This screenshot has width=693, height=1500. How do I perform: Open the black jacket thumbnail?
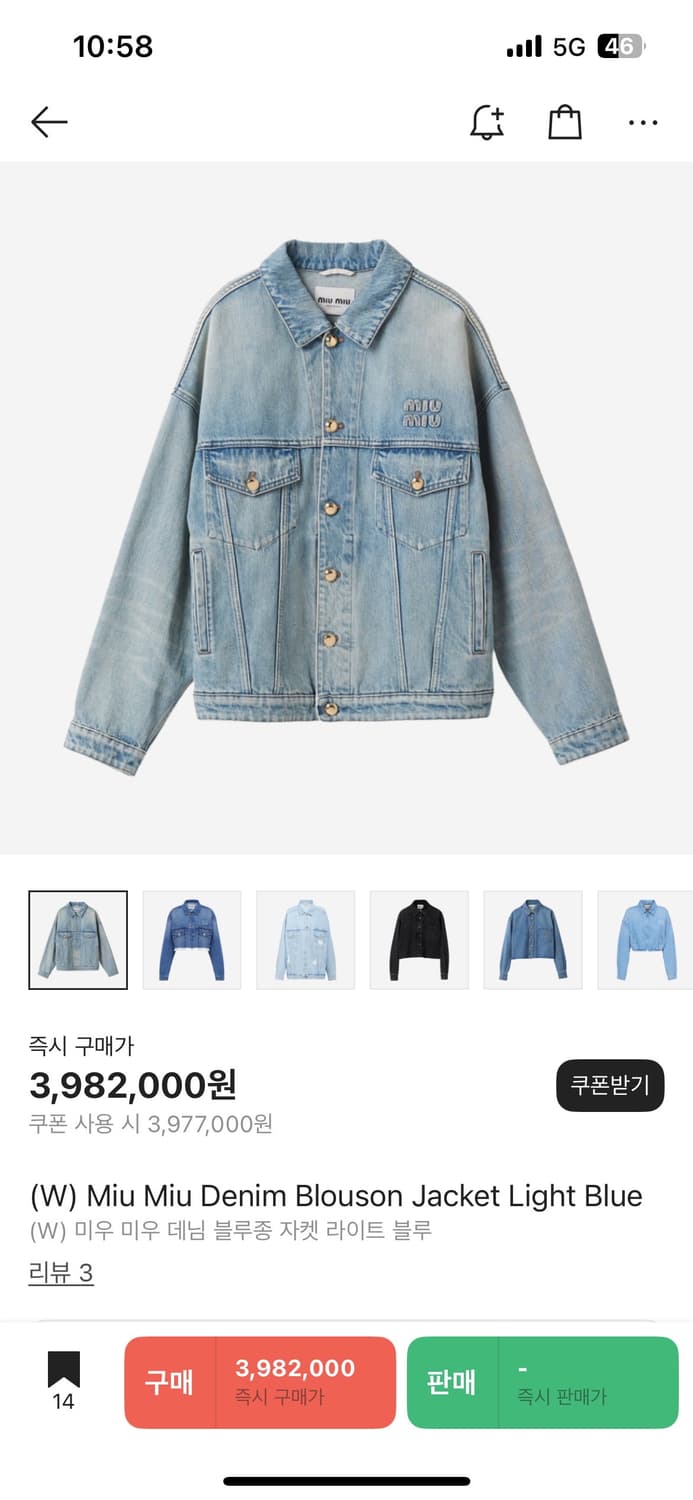point(419,940)
